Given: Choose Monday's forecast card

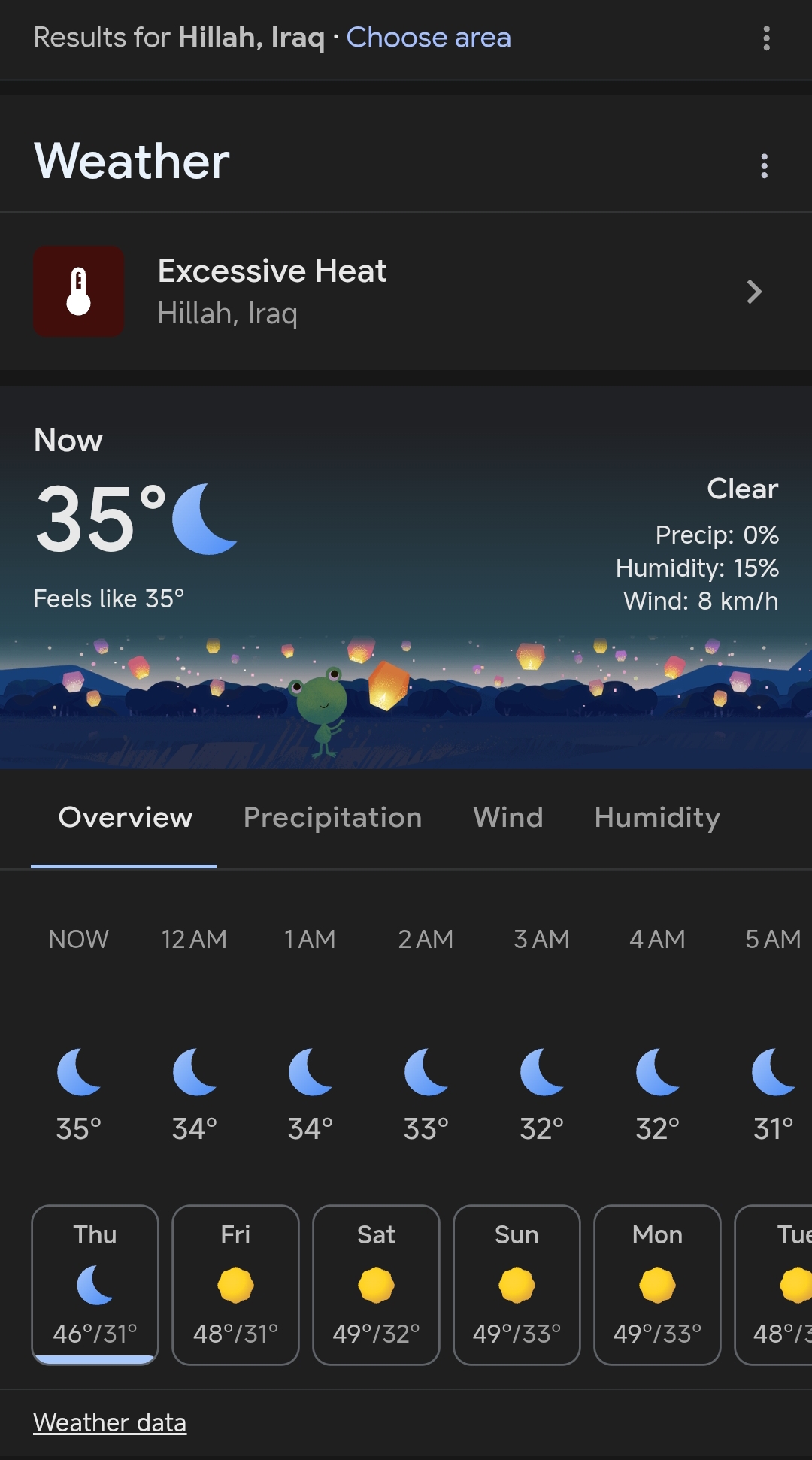Looking at the screenshot, I should [x=657, y=1284].
